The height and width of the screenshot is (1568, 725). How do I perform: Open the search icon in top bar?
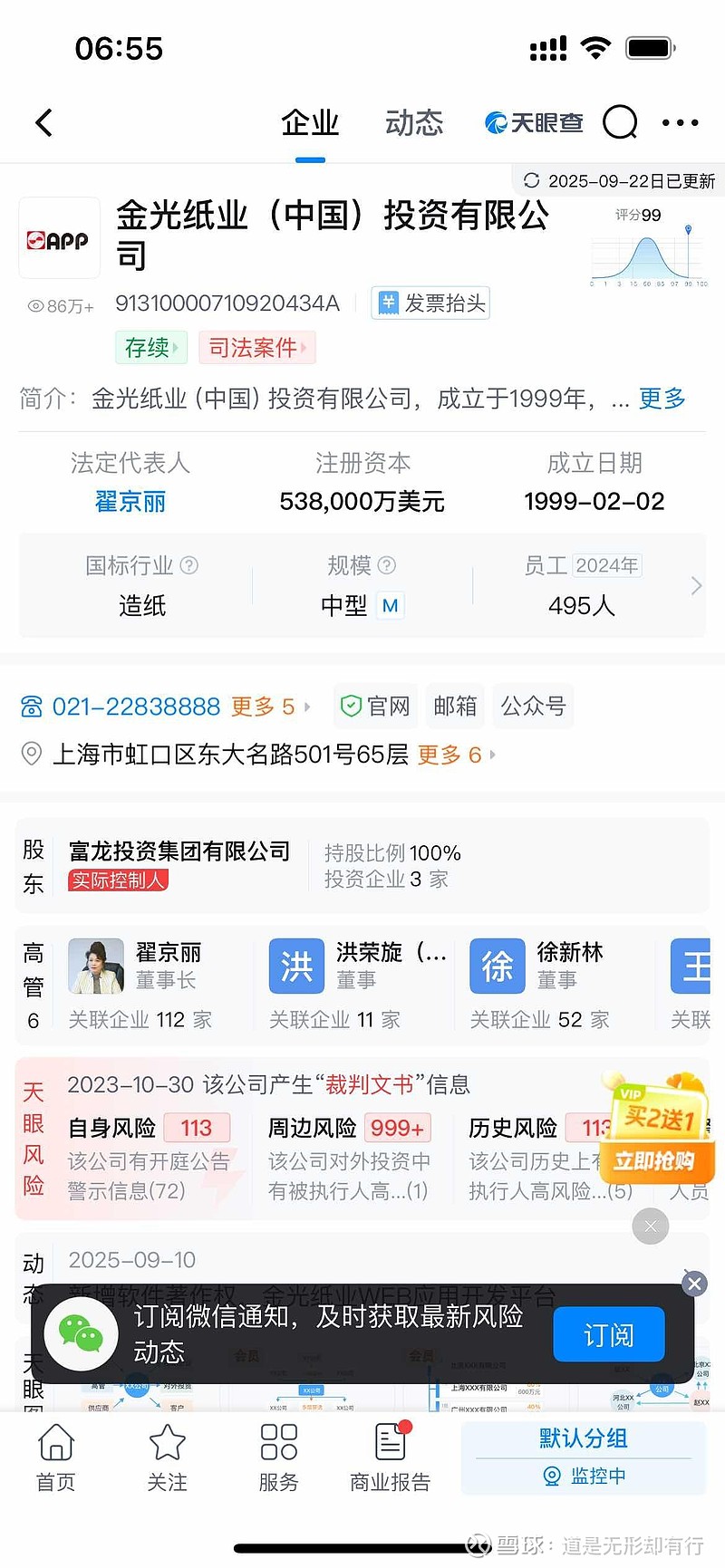tap(620, 121)
